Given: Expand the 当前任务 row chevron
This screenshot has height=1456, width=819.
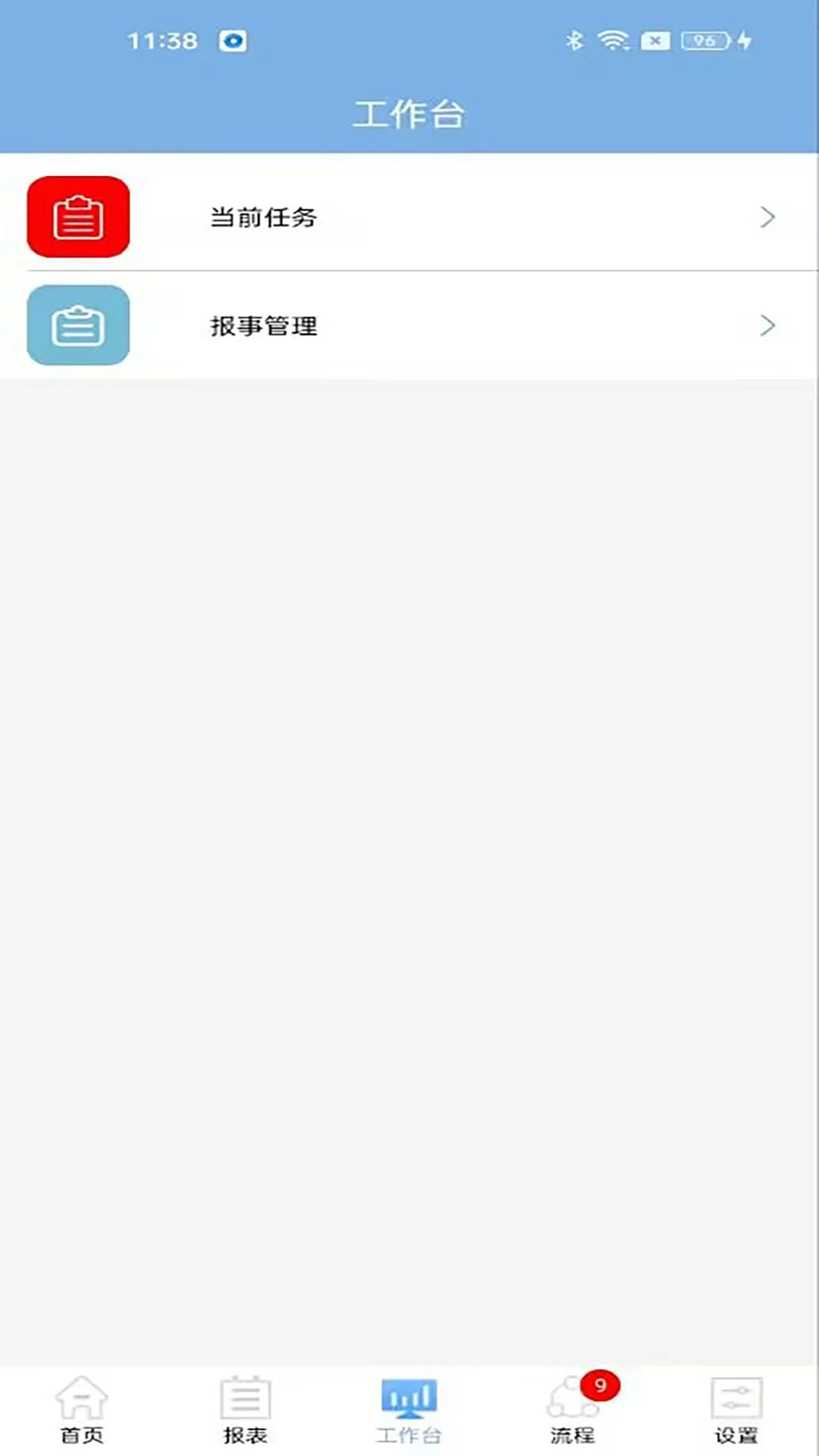Looking at the screenshot, I should tap(767, 217).
